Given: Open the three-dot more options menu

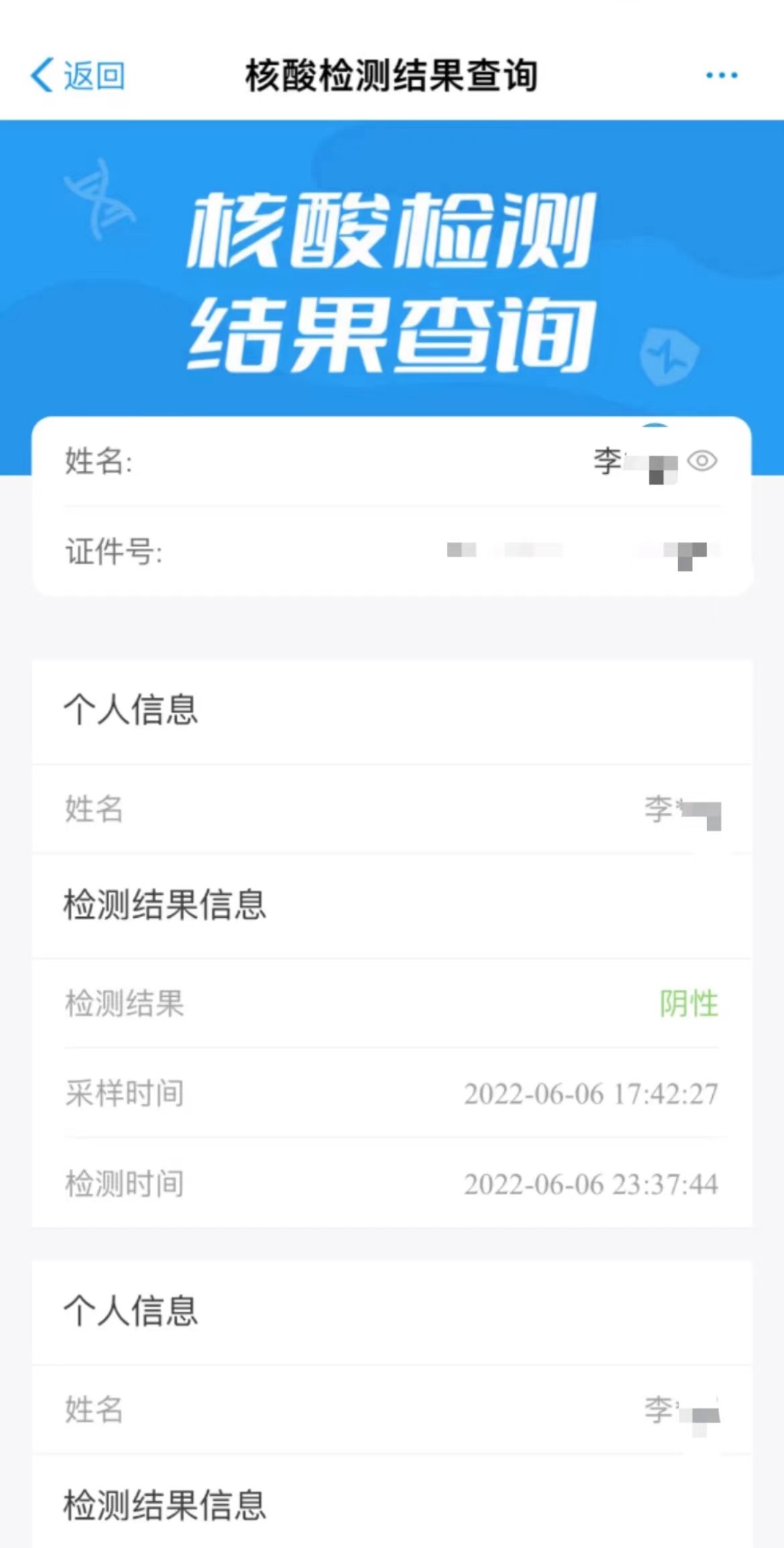Looking at the screenshot, I should (721, 76).
